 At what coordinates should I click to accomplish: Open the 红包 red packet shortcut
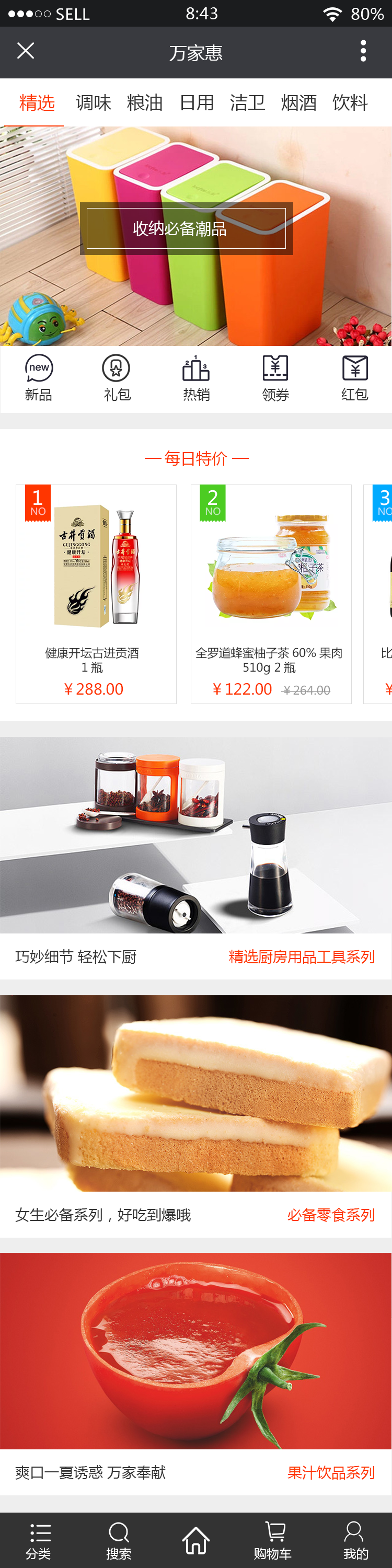[354, 378]
